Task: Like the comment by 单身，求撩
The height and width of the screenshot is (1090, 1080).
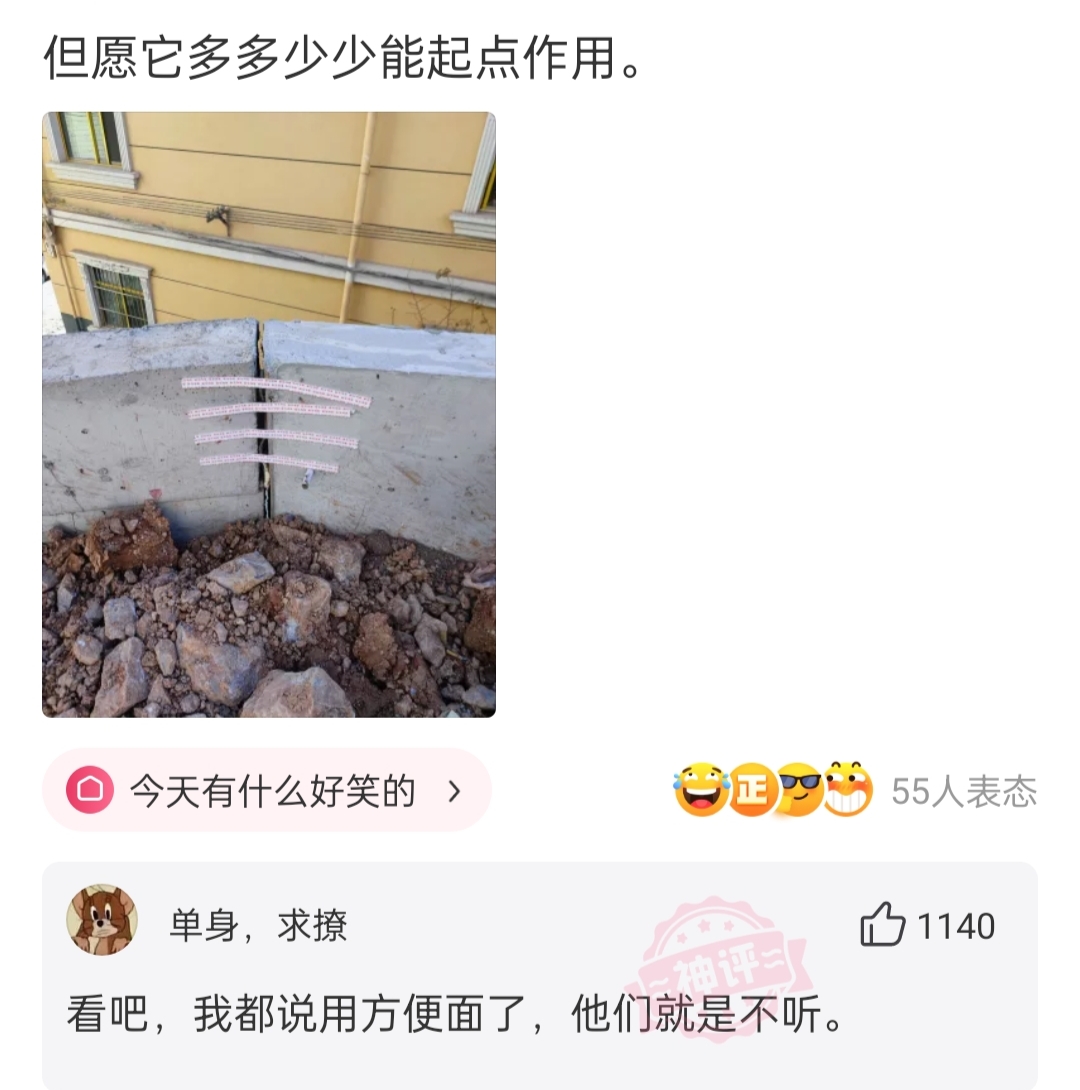Action: coord(883,925)
